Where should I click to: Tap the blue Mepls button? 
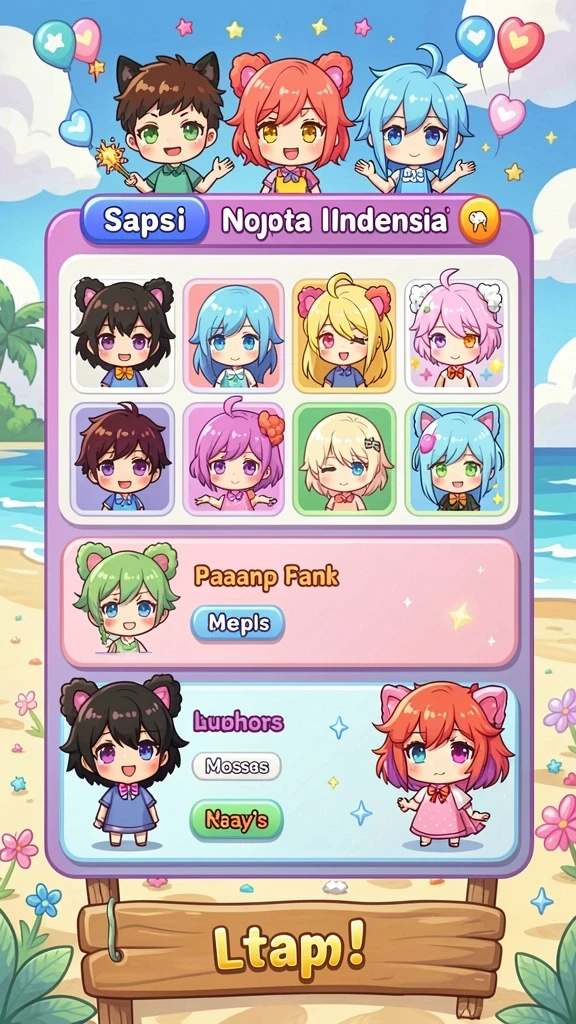(x=238, y=623)
